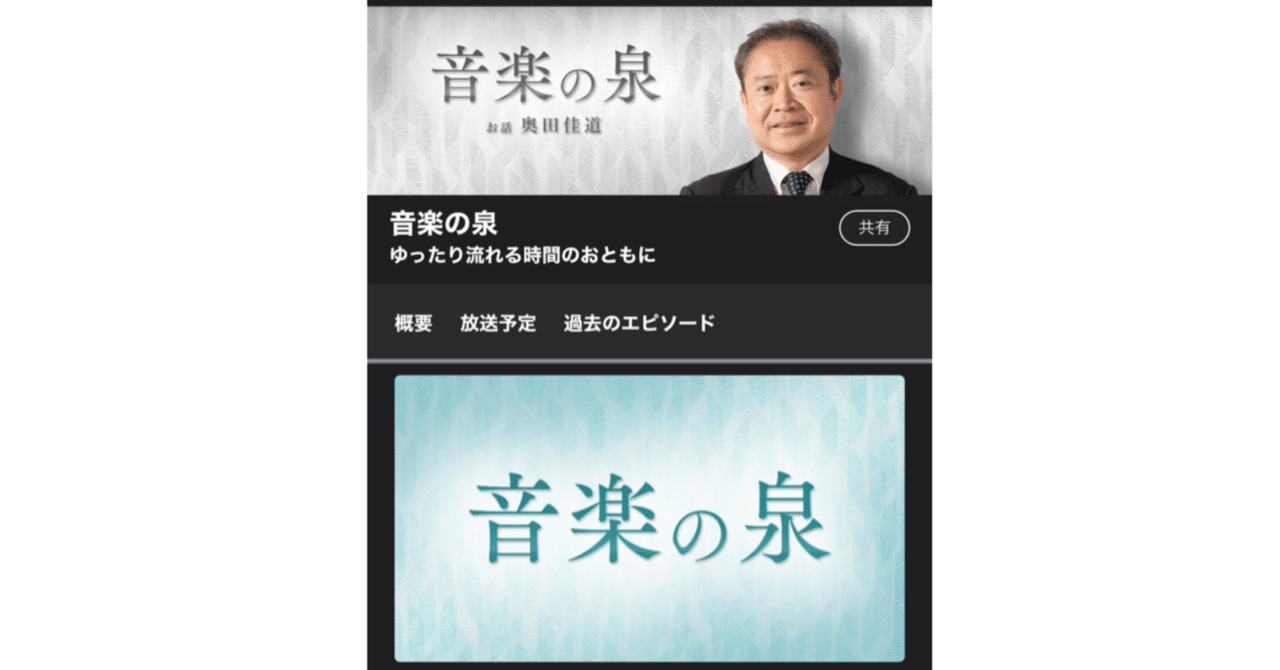Screen dimensions: 1280x670
Task: Open the 放送予定 tab
Action: (x=498, y=323)
